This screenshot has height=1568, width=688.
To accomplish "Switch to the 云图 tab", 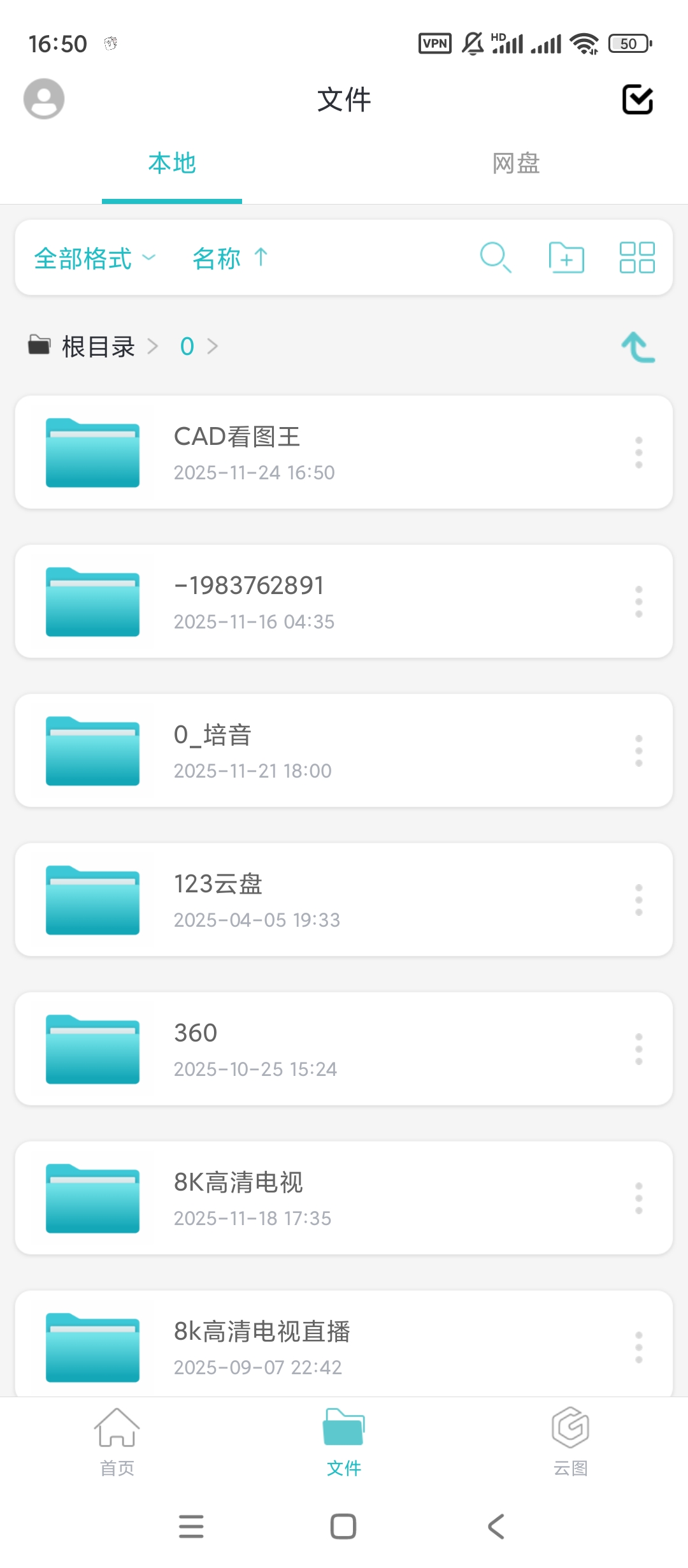I will (570, 1441).
